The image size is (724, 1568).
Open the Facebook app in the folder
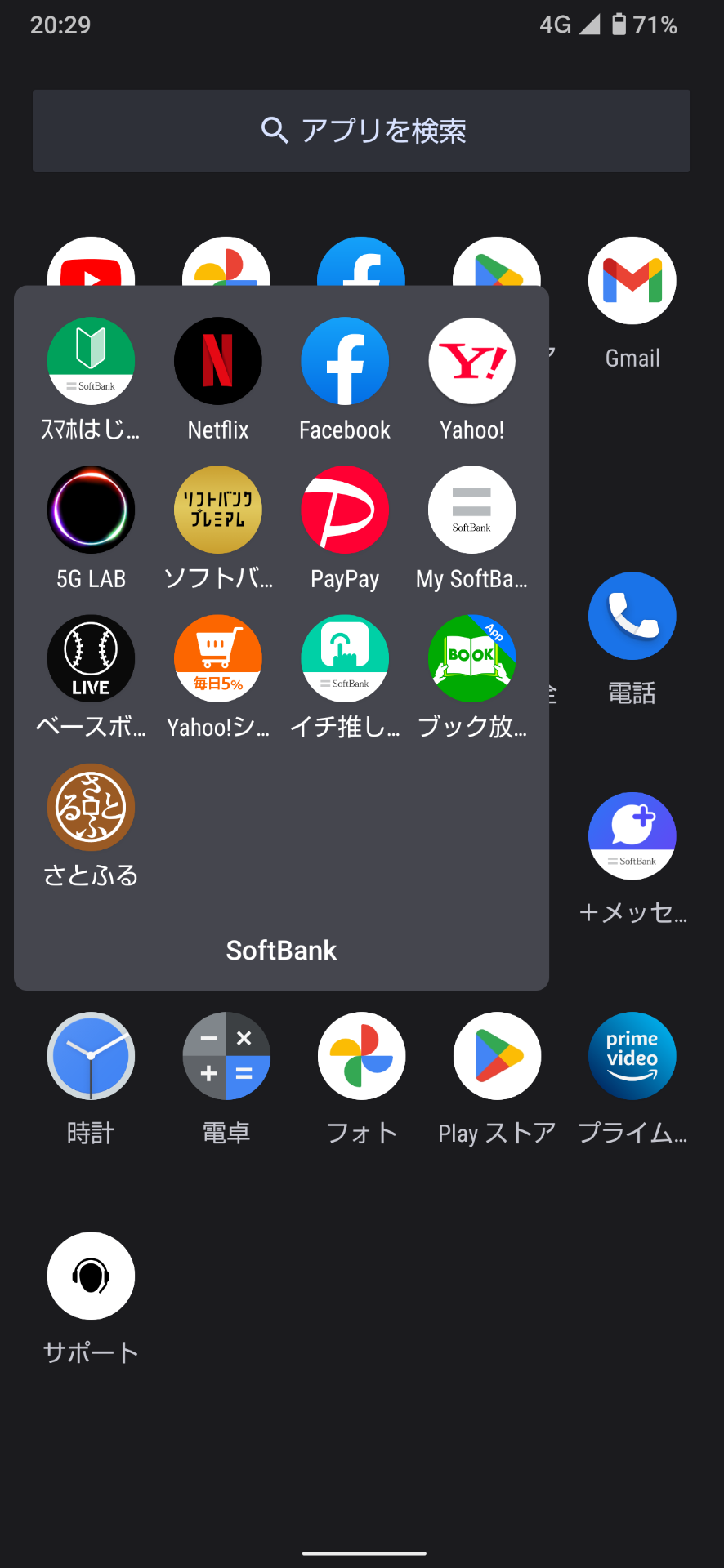click(345, 361)
